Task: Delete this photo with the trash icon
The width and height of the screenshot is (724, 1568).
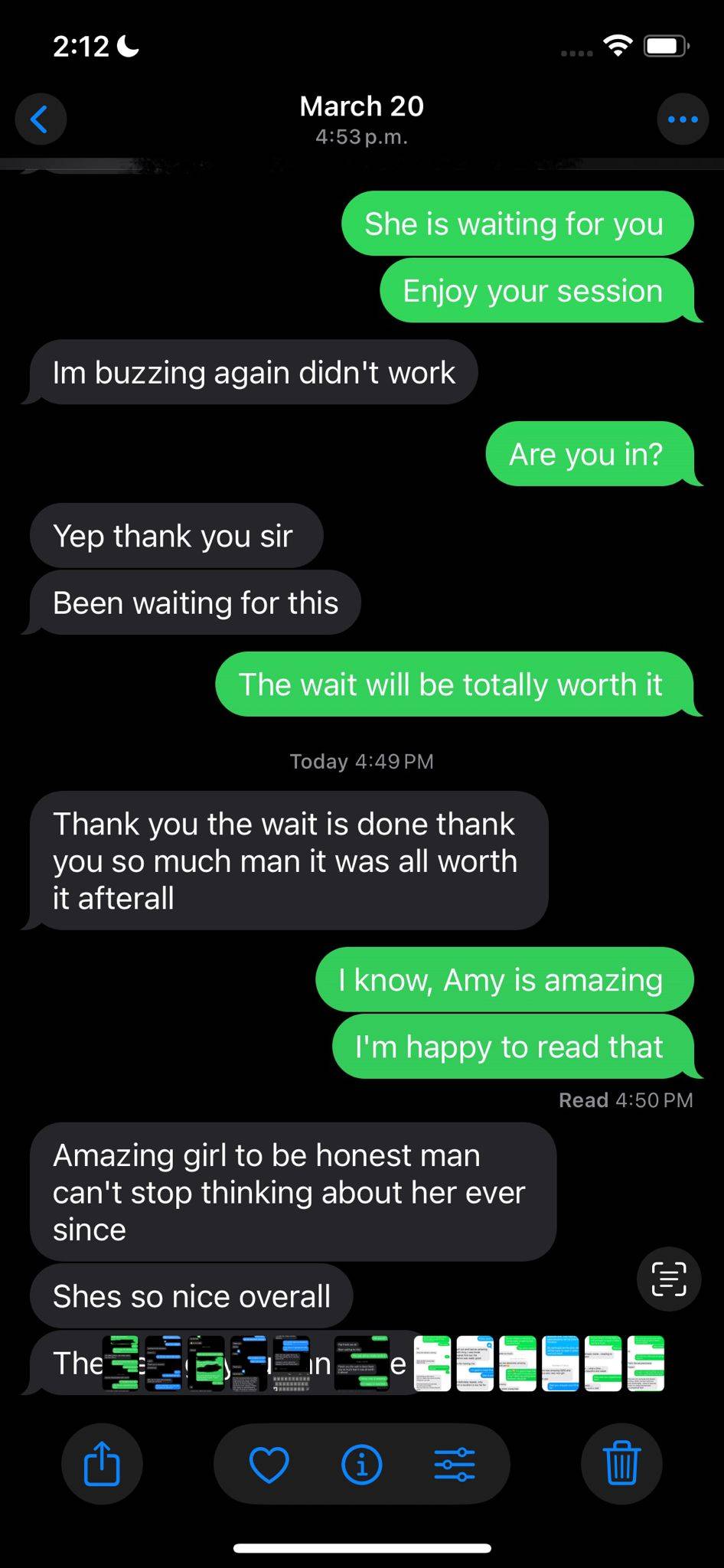Action: point(621,1464)
